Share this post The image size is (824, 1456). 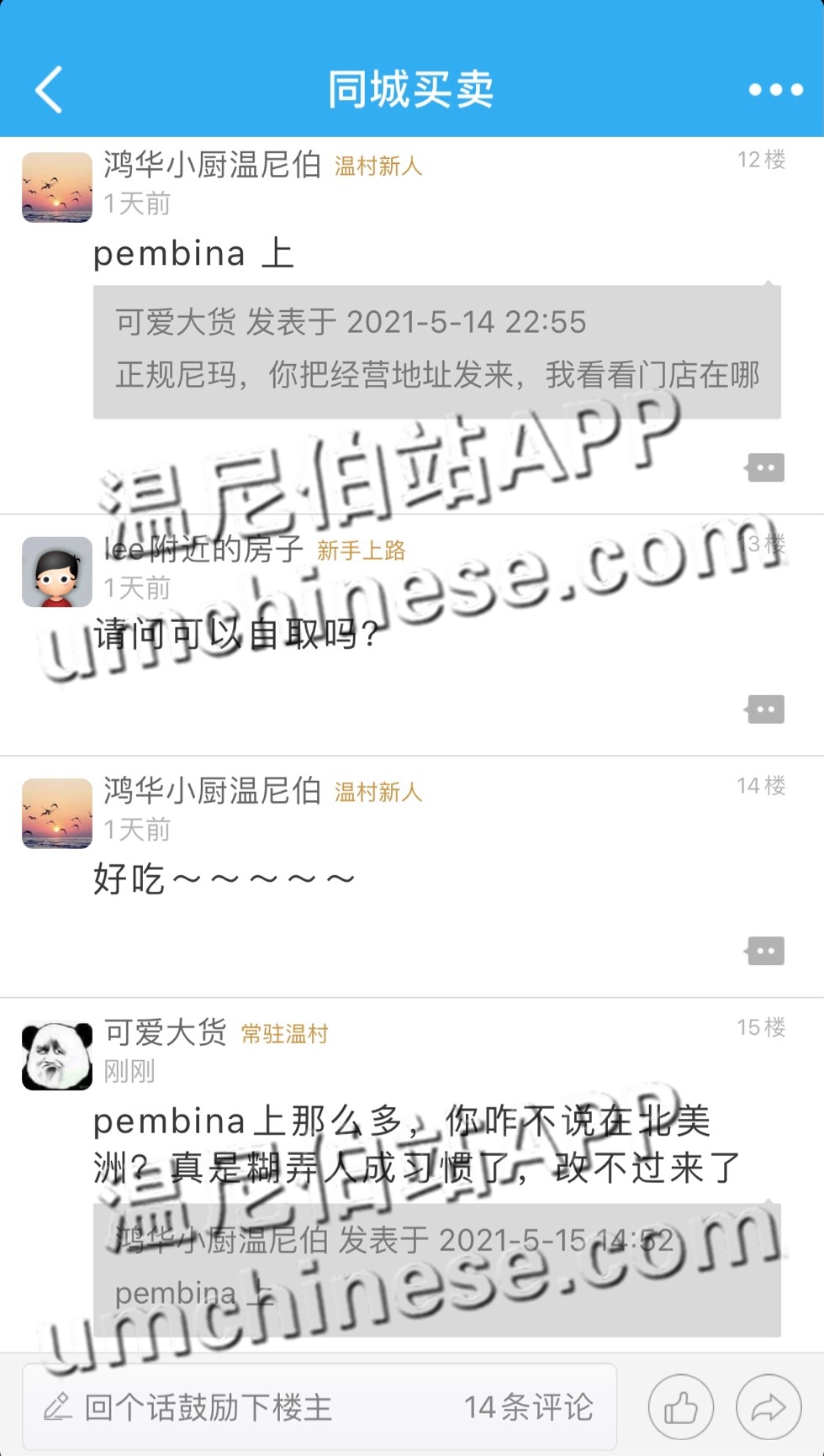coord(768,1407)
